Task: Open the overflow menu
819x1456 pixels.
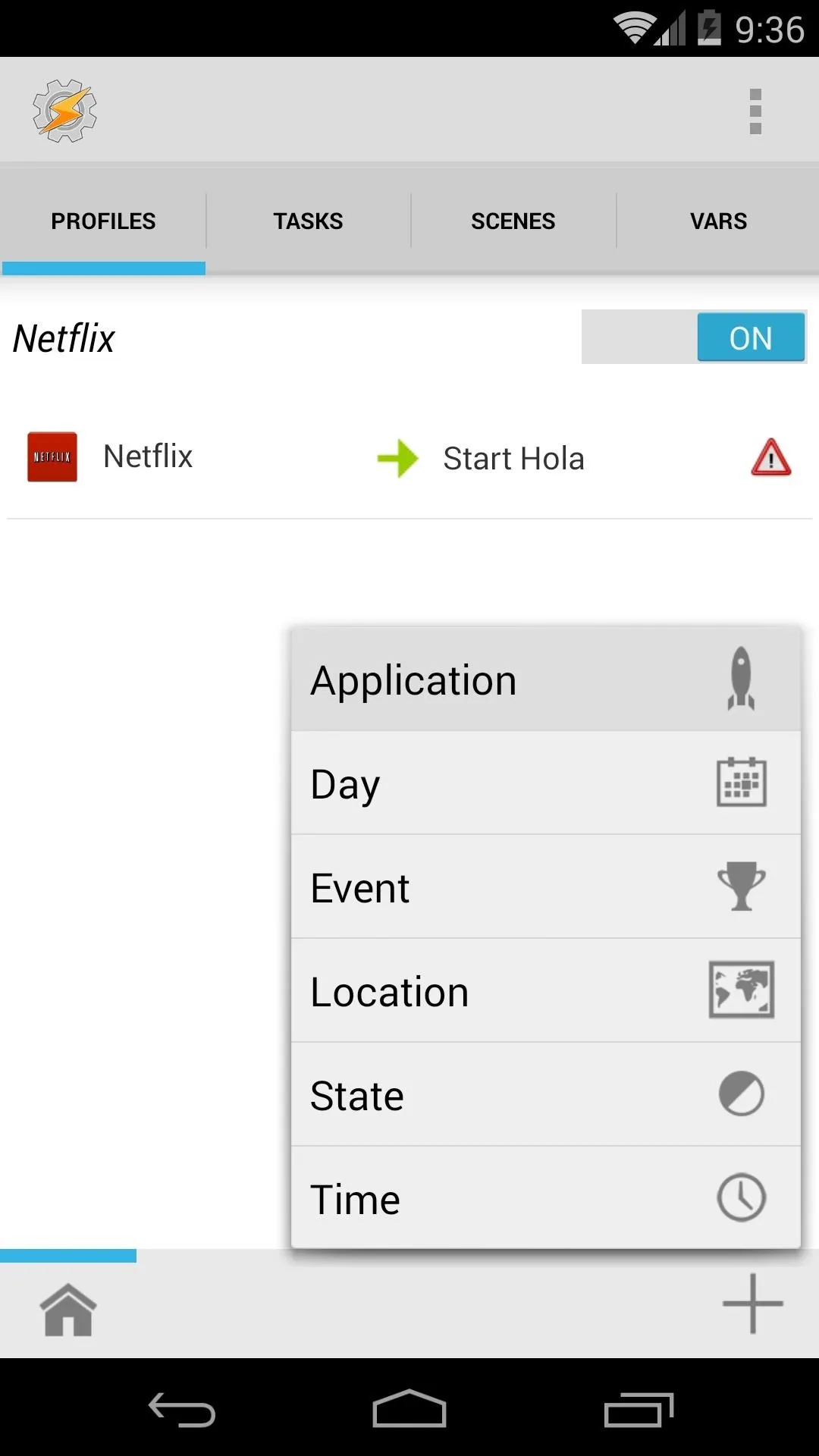Action: (x=755, y=111)
